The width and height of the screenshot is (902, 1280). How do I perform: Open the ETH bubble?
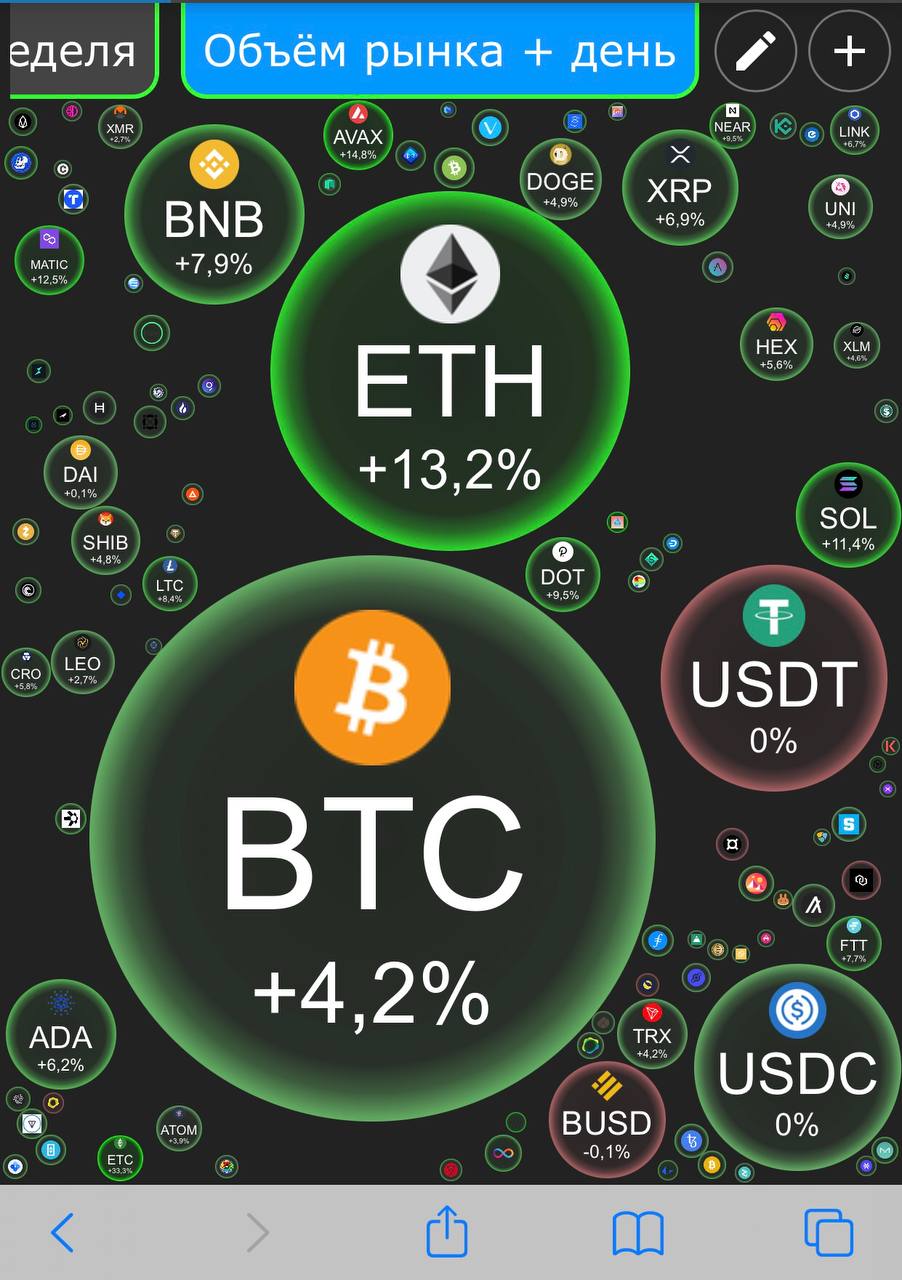click(450, 372)
